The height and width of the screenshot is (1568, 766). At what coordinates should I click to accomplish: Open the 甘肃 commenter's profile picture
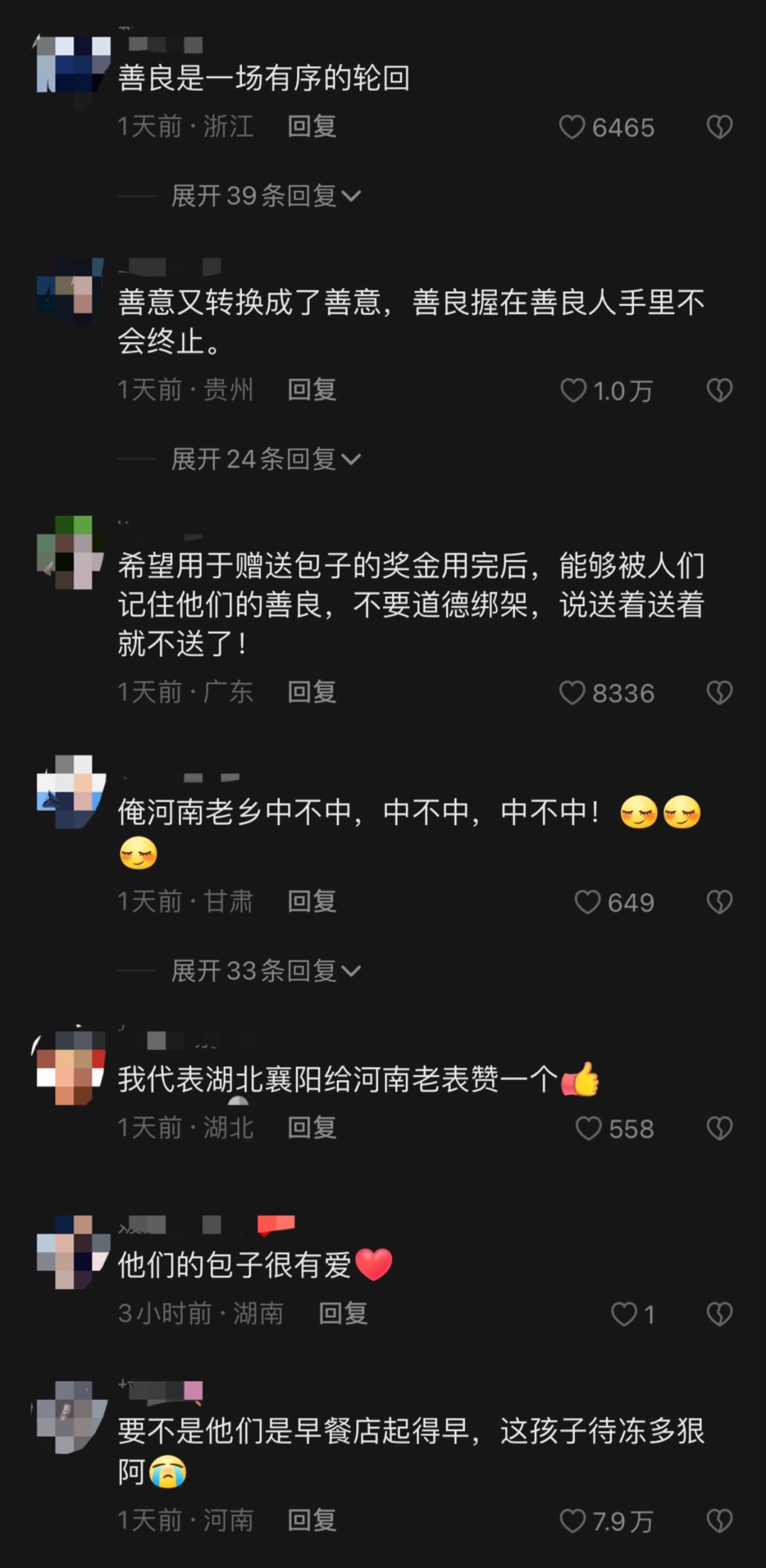pos(72,793)
